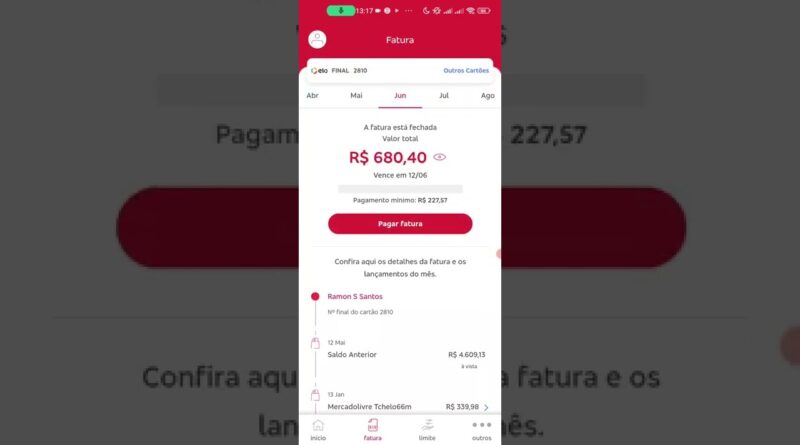Open the outros tab
Screen dimensions: 800x445
[x=481, y=430]
